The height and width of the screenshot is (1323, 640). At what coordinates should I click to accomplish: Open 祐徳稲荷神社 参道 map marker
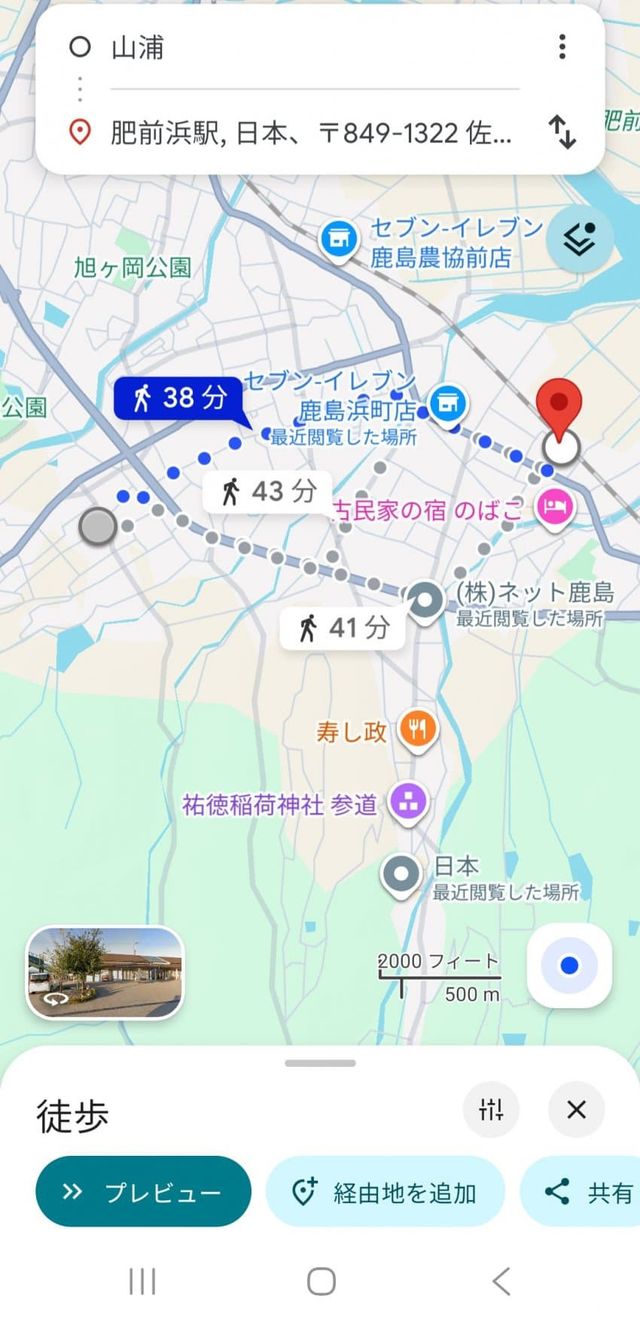(408, 801)
